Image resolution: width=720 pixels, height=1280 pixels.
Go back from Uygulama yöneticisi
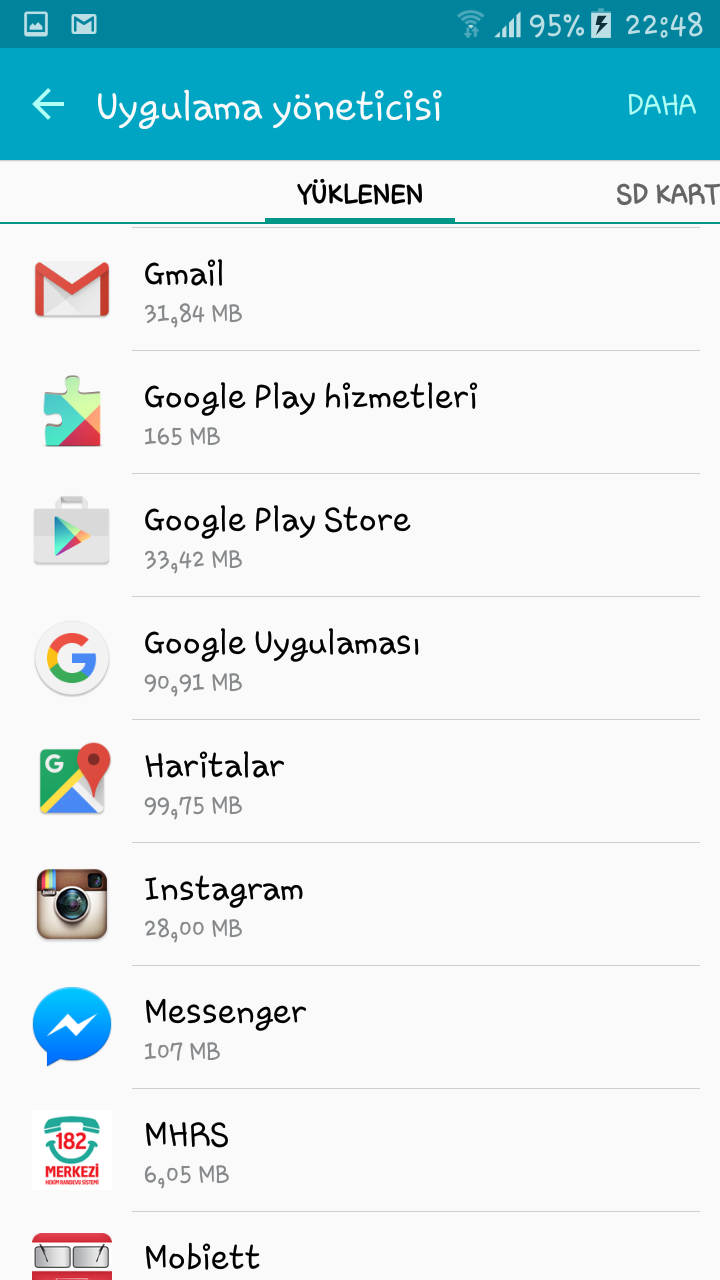tap(48, 104)
